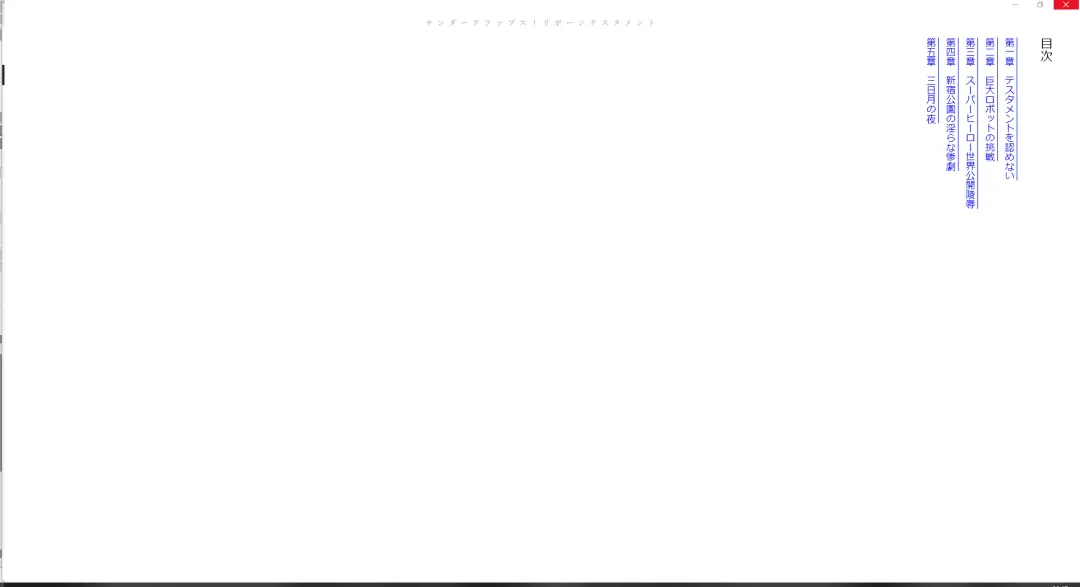Close the reader window
The image size is (1080, 587).
tap(1066, 5)
